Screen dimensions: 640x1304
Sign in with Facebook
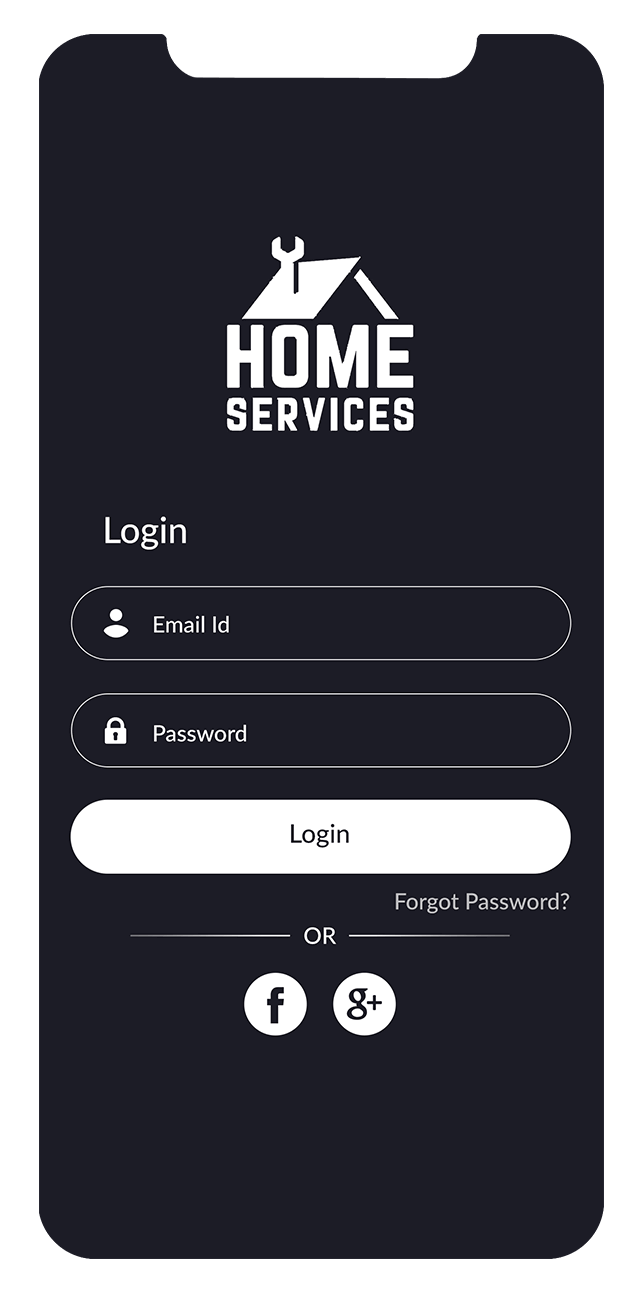pyautogui.click(x=275, y=1004)
